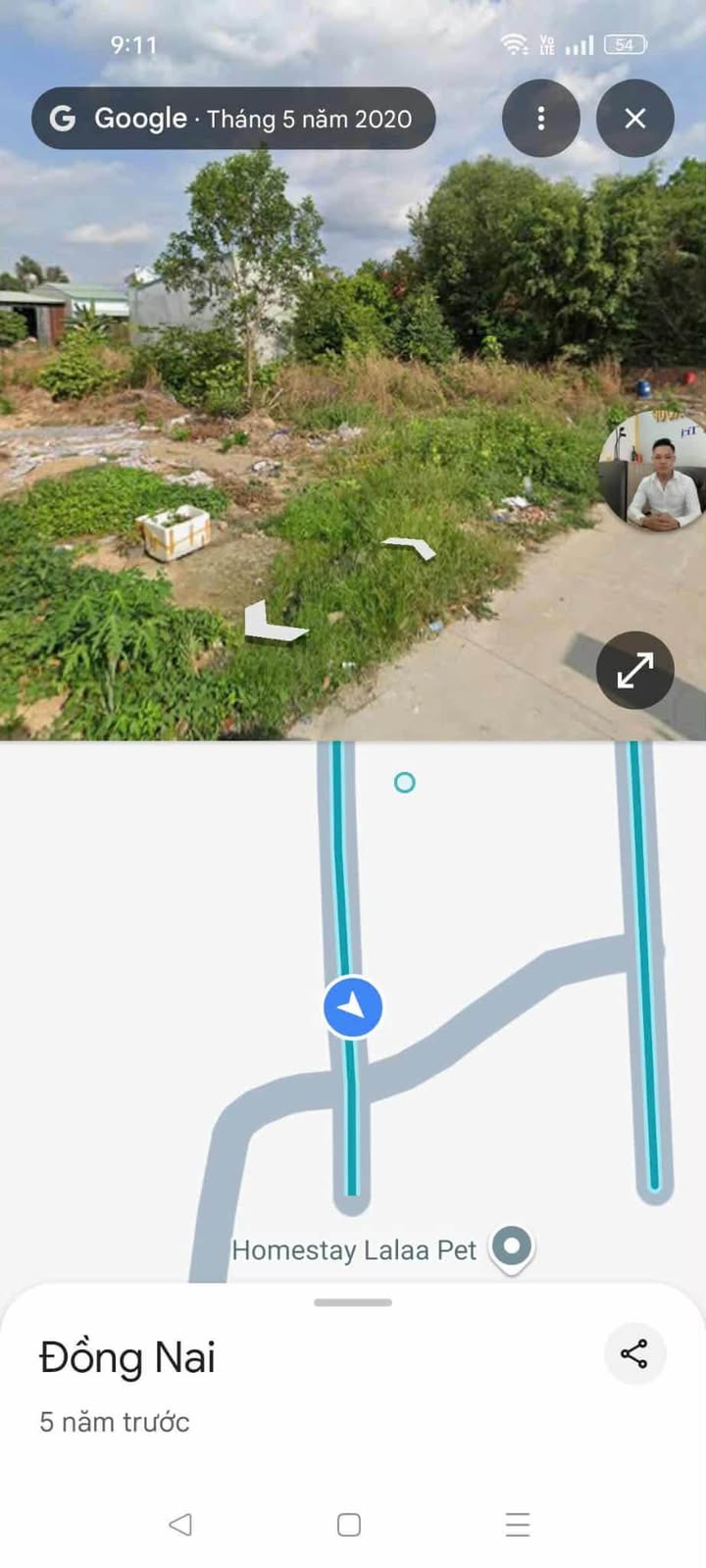Open the three-dot overflow menu
The width and height of the screenshot is (706, 1568).
540,119
